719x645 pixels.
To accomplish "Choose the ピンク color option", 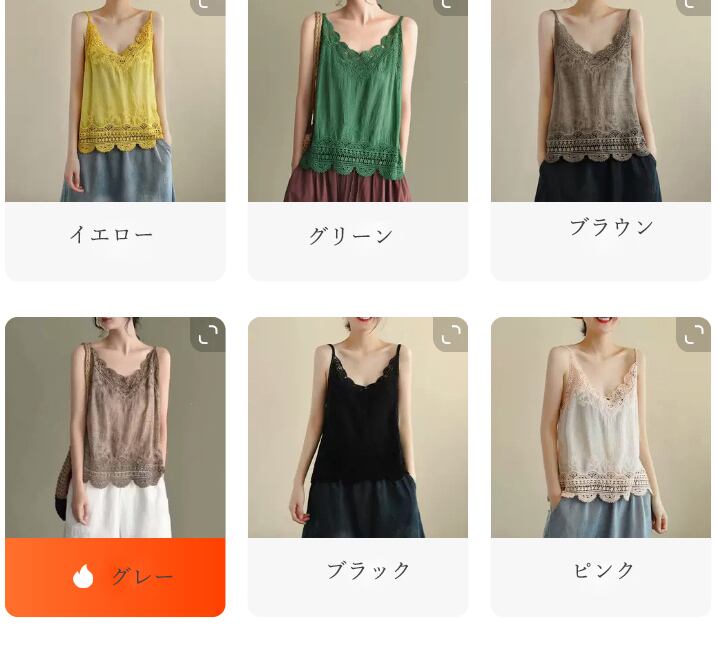I will tap(601, 572).
